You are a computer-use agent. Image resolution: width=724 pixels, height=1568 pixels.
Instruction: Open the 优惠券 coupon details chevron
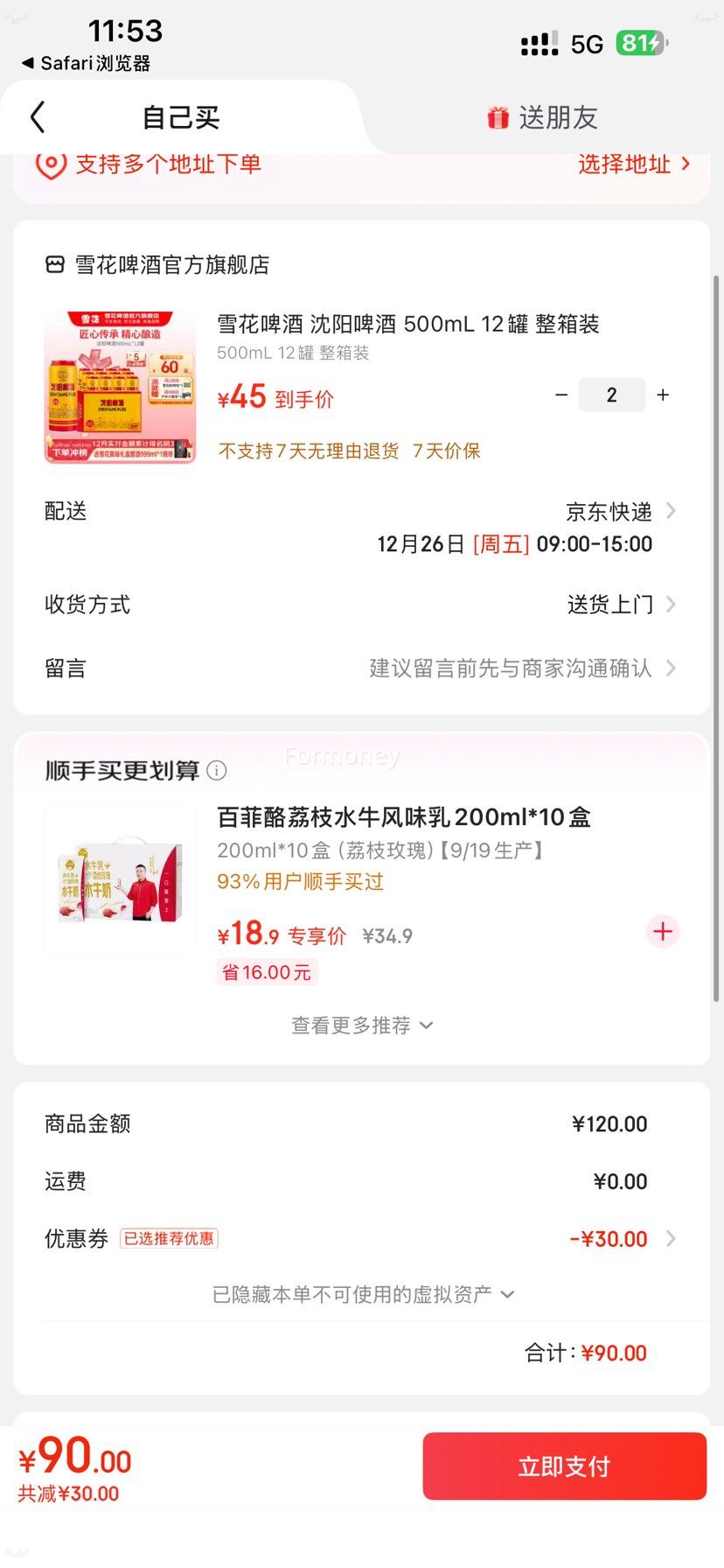click(x=670, y=1238)
